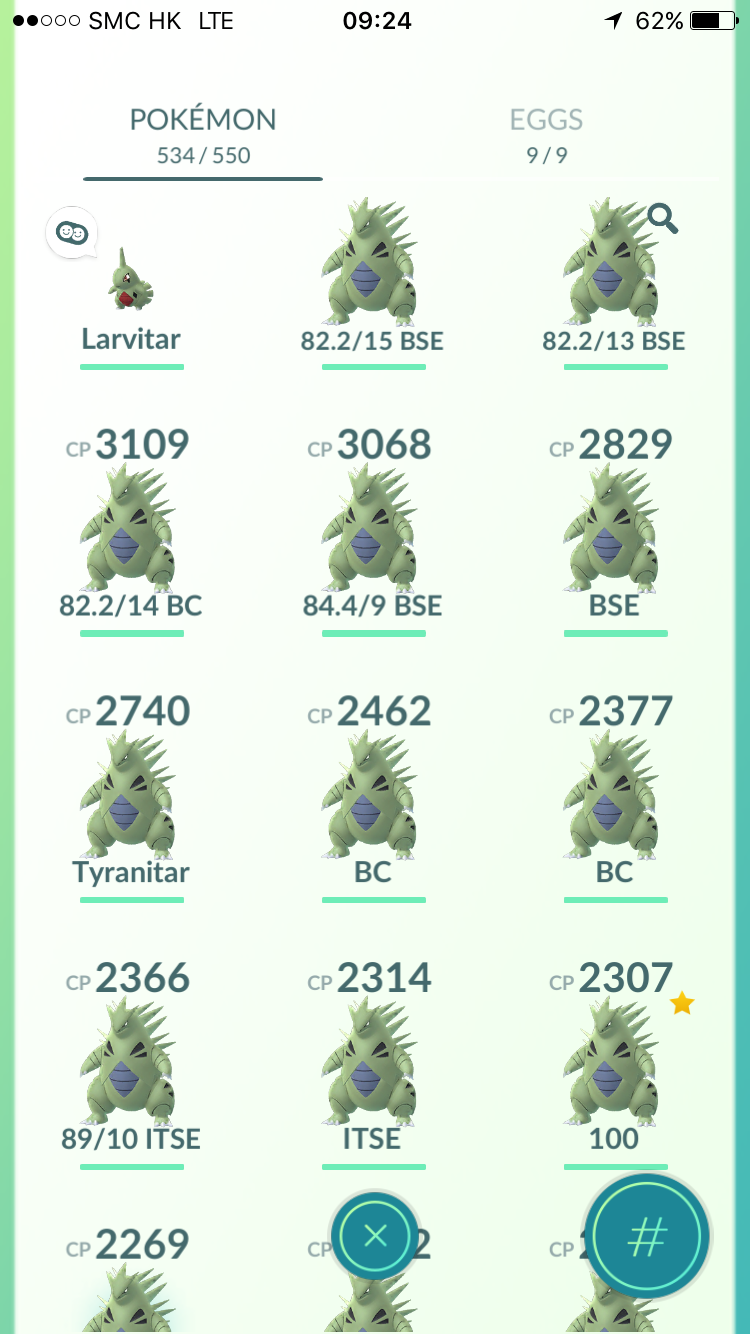Open the Larvitar buddy entry
This screenshot has width=750, height=1334.
point(131,290)
